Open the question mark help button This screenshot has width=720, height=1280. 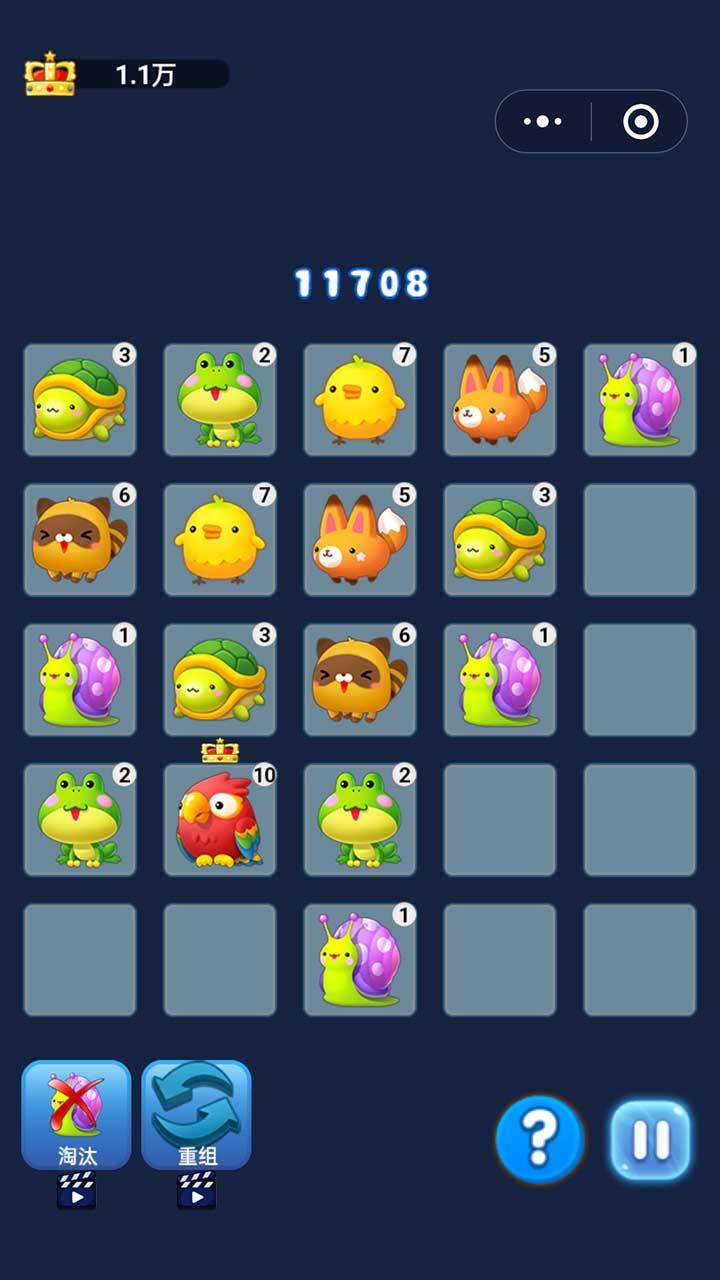[x=540, y=1138]
